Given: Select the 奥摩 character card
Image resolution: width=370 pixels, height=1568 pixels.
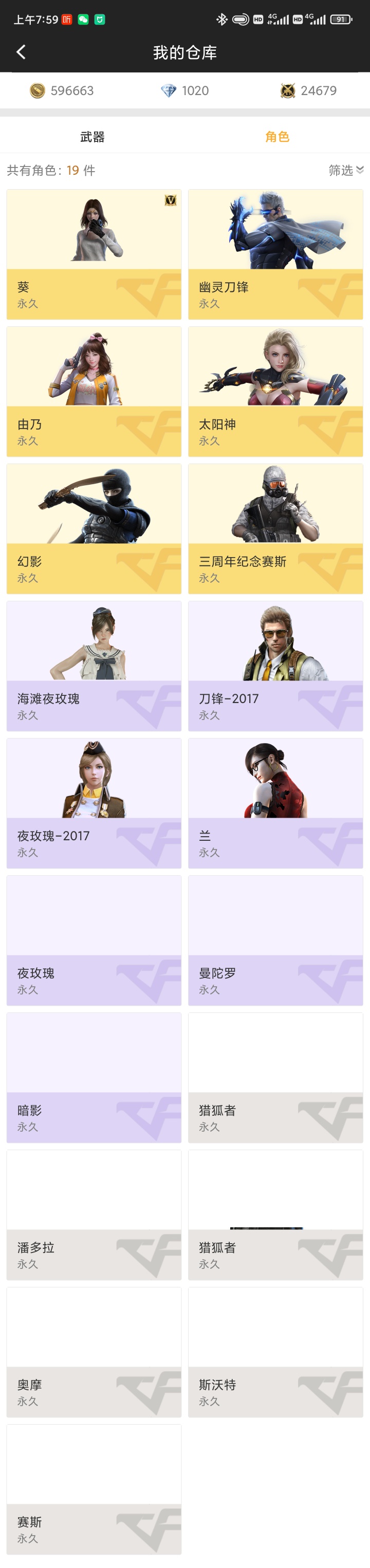Looking at the screenshot, I should (94, 1352).
